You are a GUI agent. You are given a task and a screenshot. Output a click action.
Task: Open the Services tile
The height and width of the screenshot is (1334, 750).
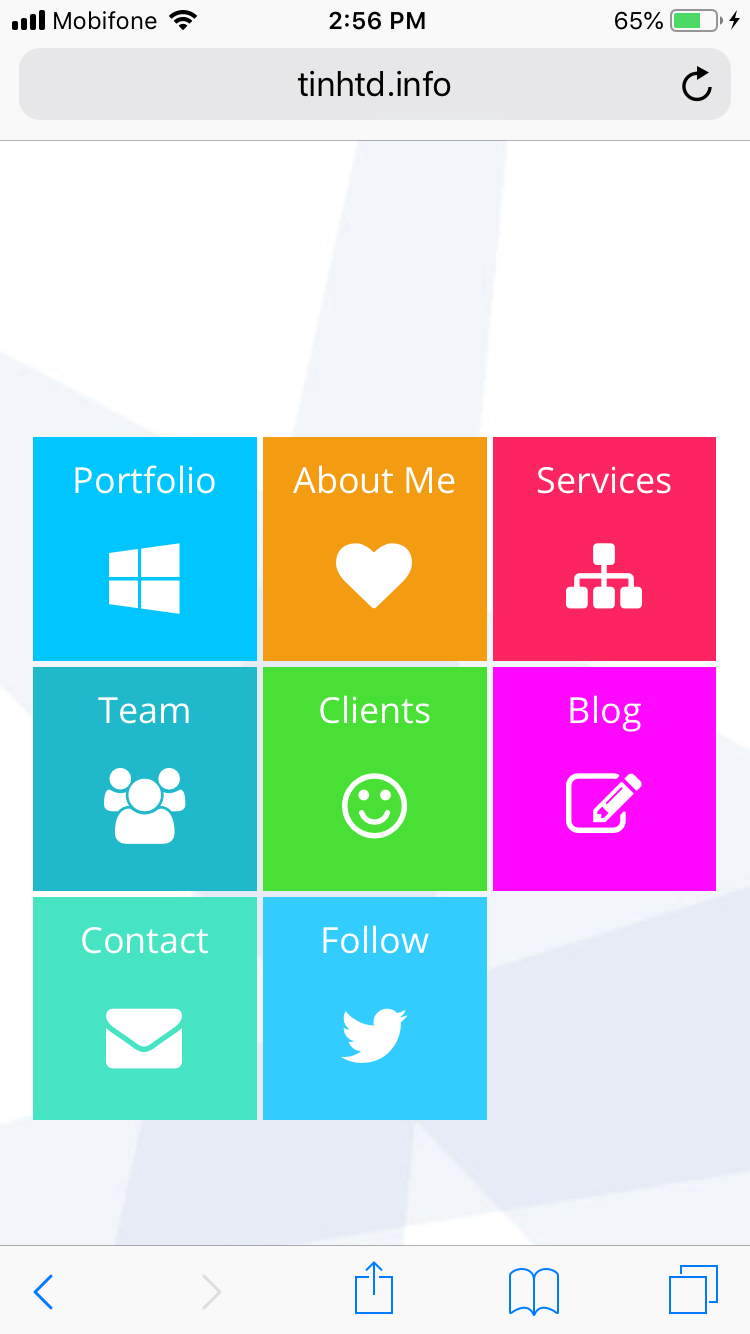pyautogui.click(x=604, y=548)
